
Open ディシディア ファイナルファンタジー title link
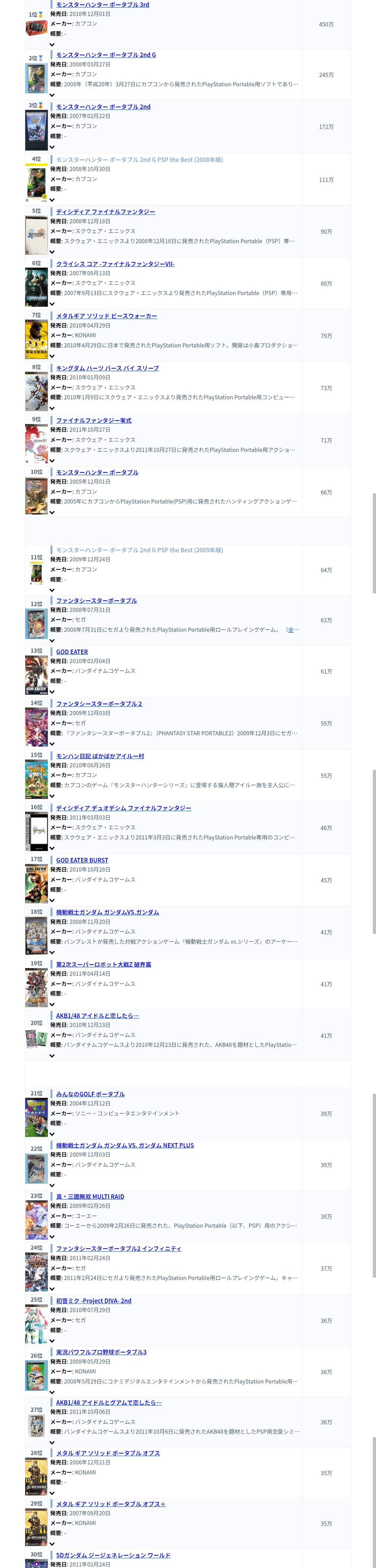pos(105,212)
